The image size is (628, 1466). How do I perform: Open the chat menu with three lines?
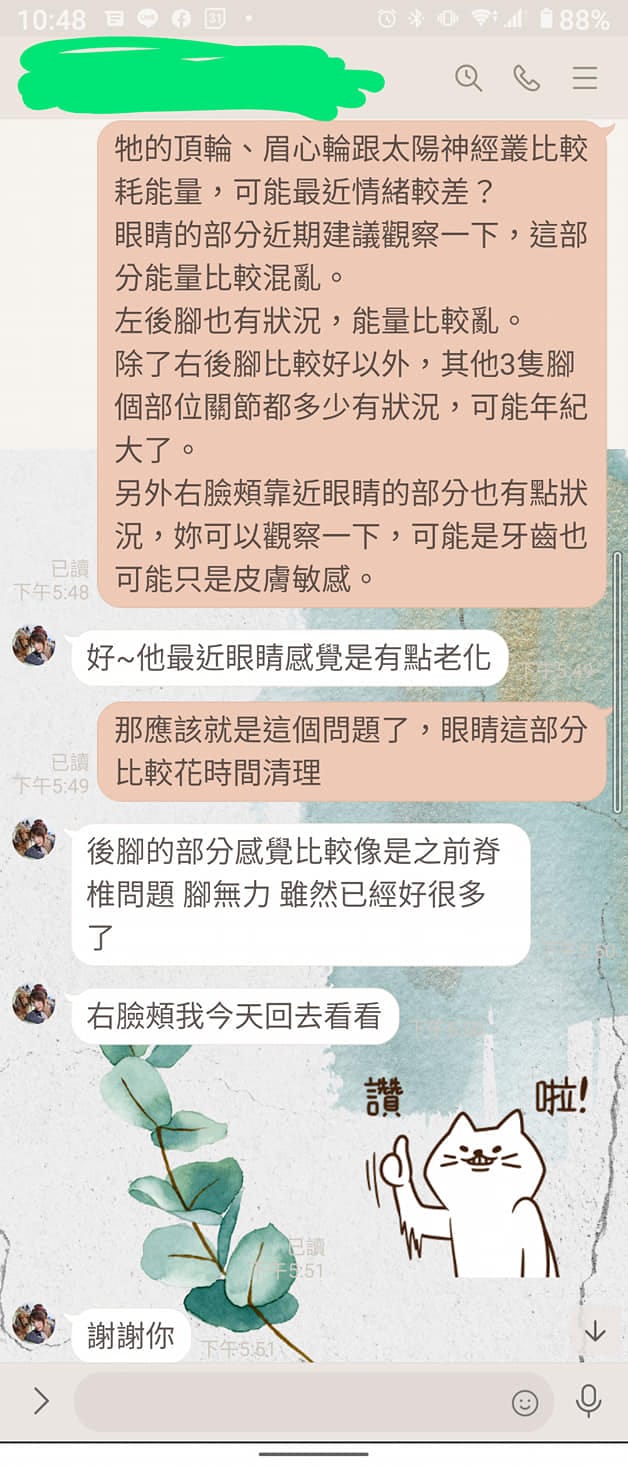[x=585, y=78]
